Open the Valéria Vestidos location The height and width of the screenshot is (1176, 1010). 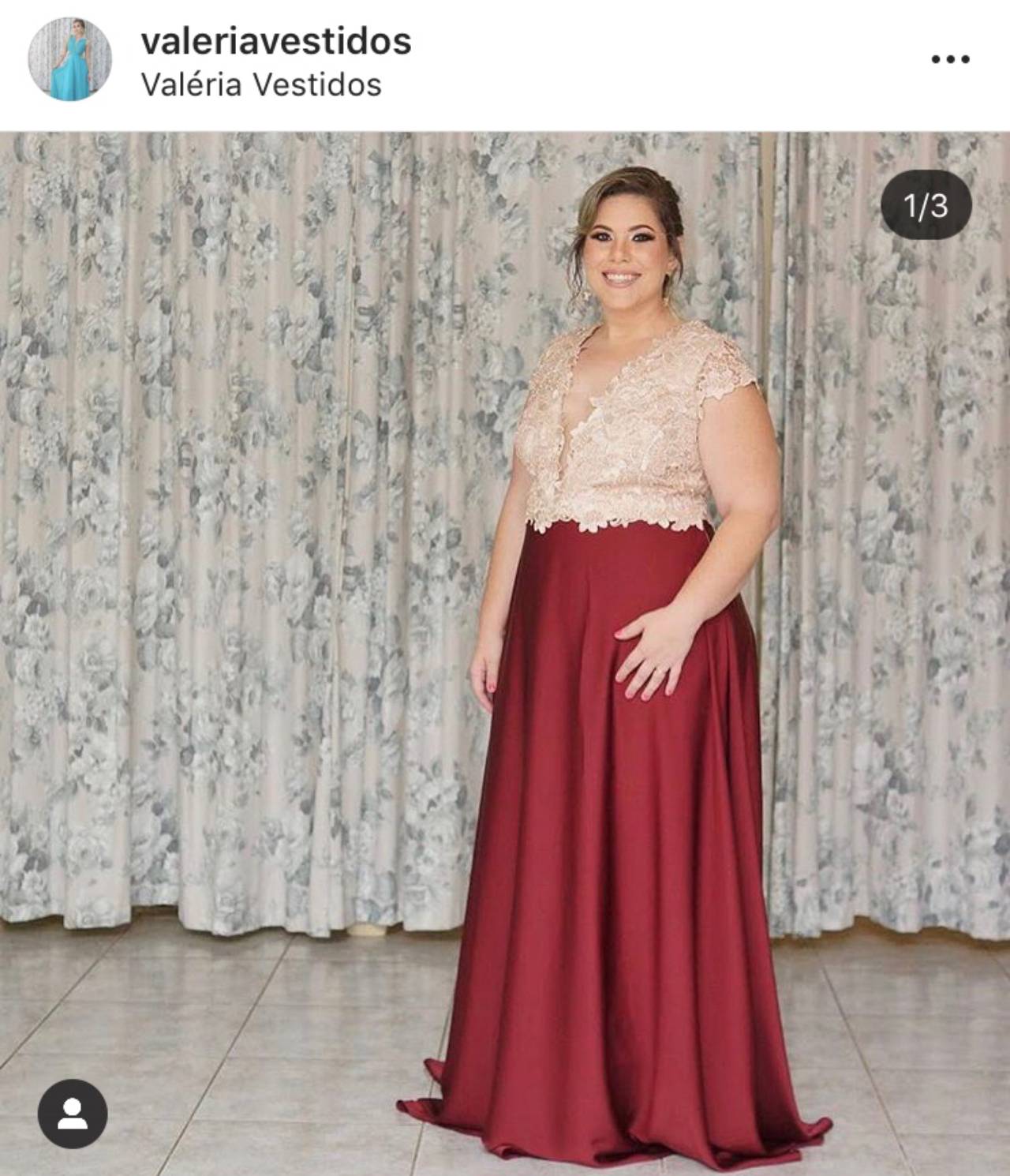click(x=261, y=84)
